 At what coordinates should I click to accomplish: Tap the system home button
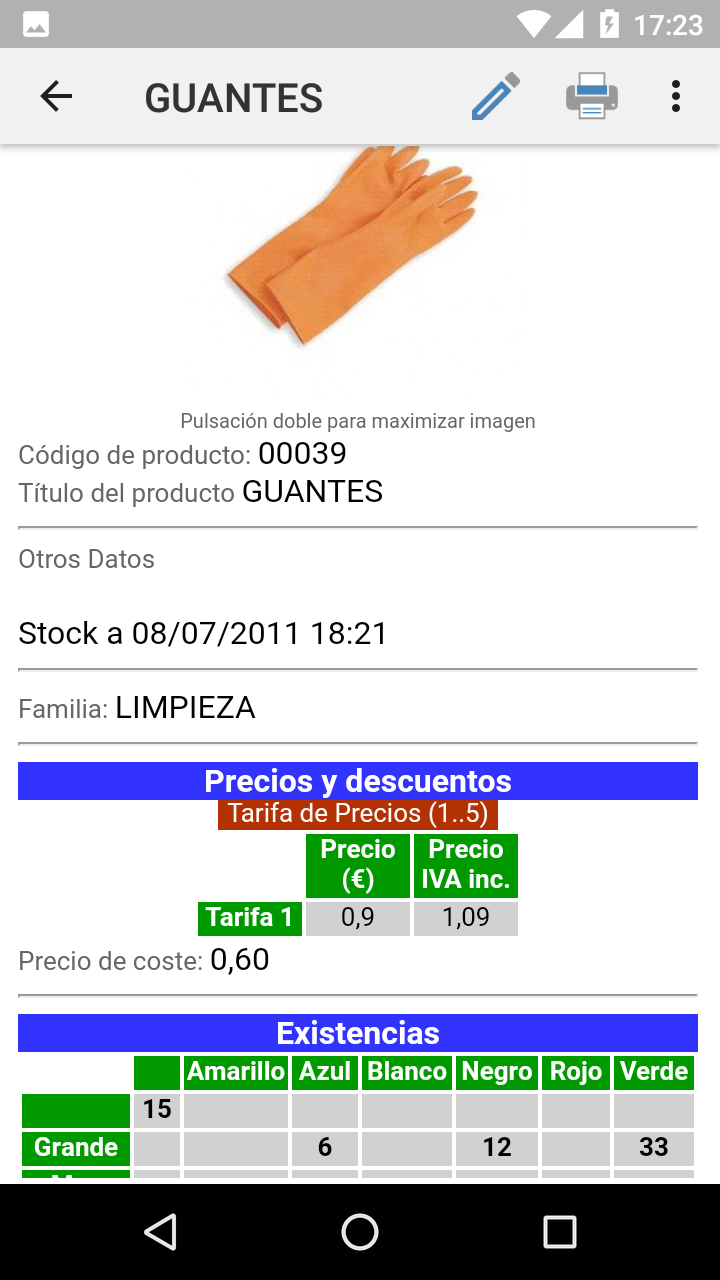pyautogui.click(x=360, y=1232)
